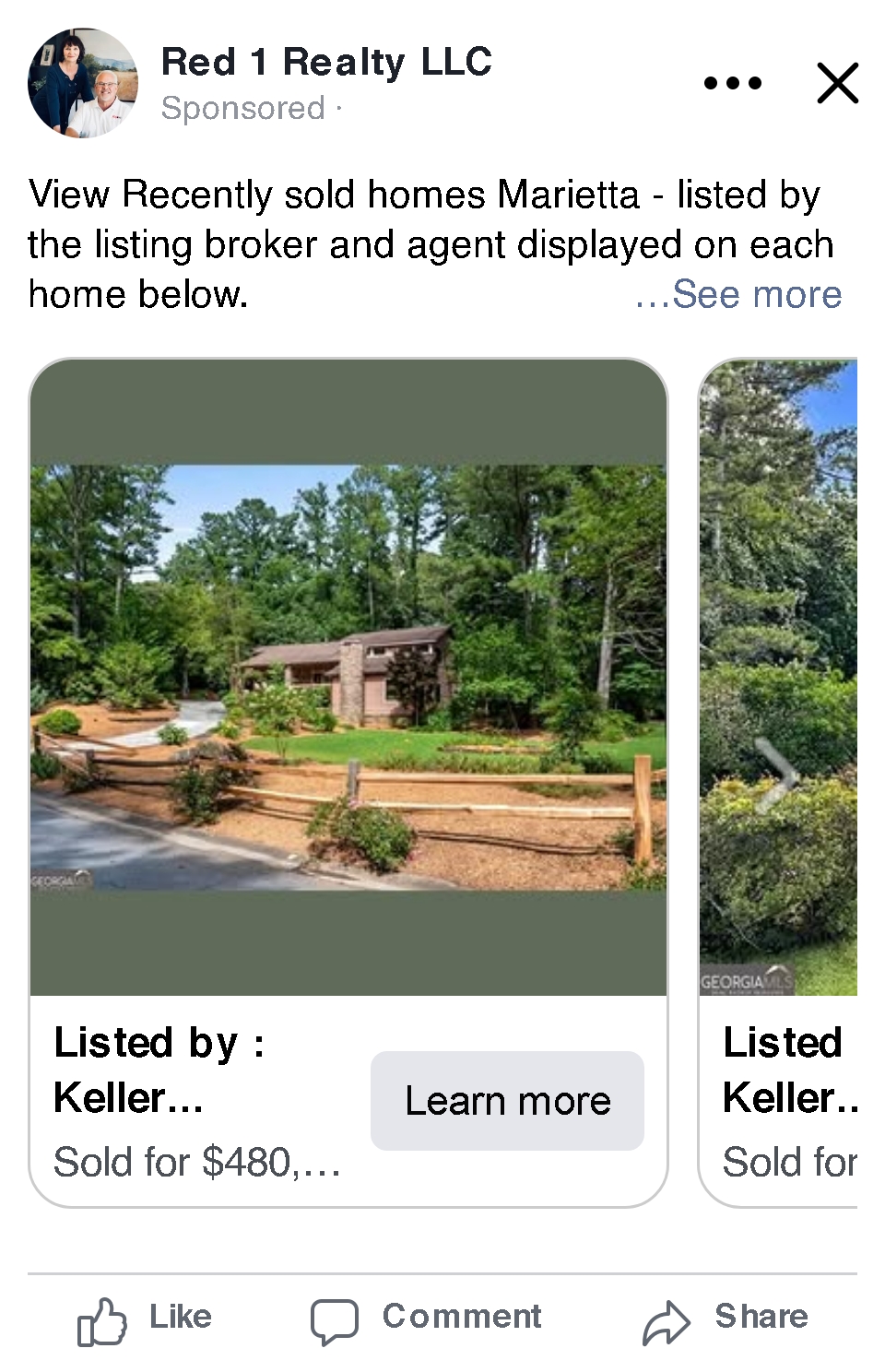Tap Learn more on the $480 home
Screen dimensions: 885x1372
[507, 1100]
